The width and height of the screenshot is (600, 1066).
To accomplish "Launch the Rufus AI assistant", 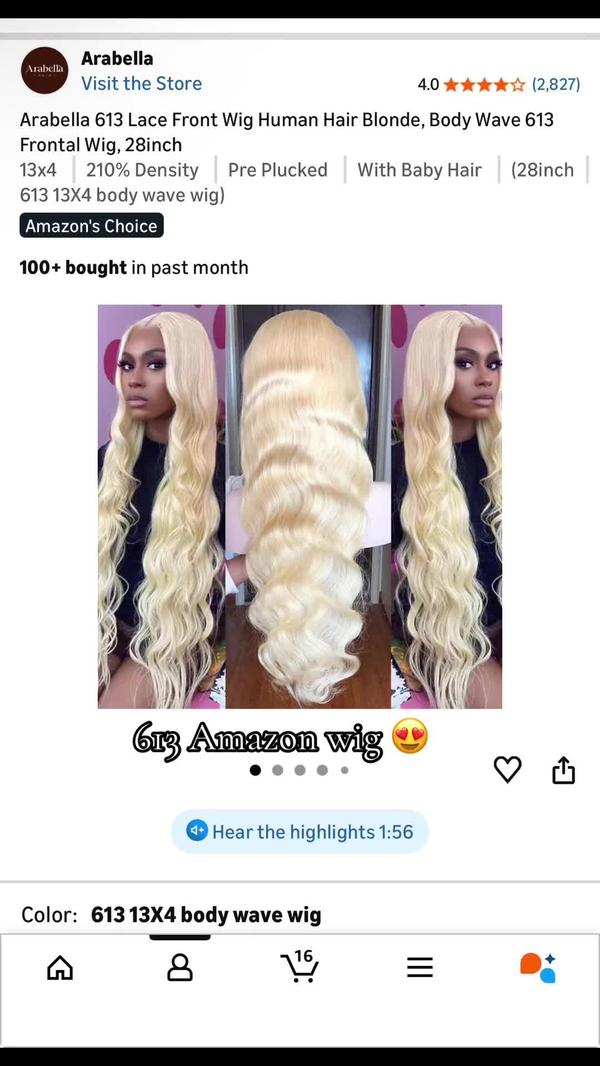I will [x=538, y=967].
